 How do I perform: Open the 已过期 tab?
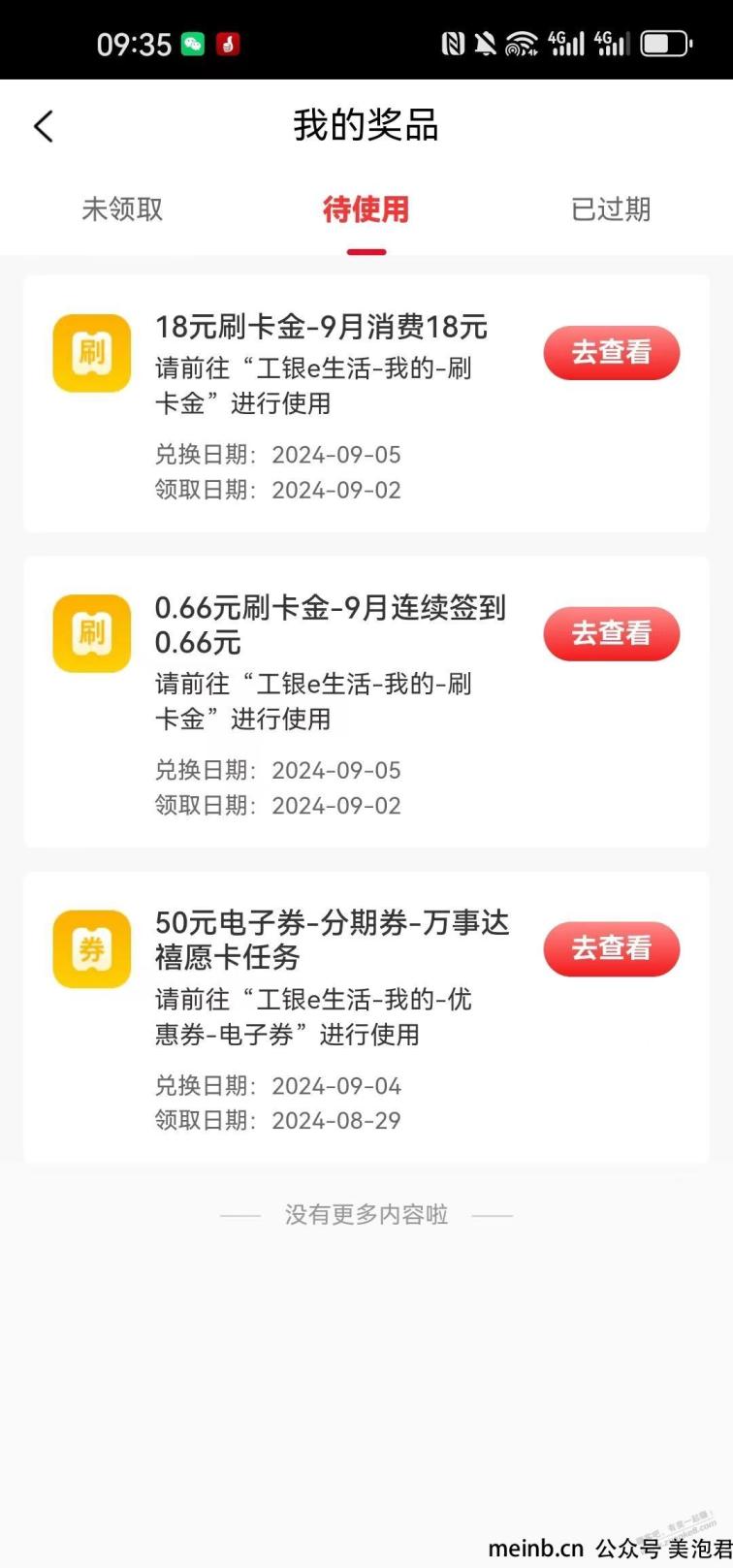[x=611, y=209]
